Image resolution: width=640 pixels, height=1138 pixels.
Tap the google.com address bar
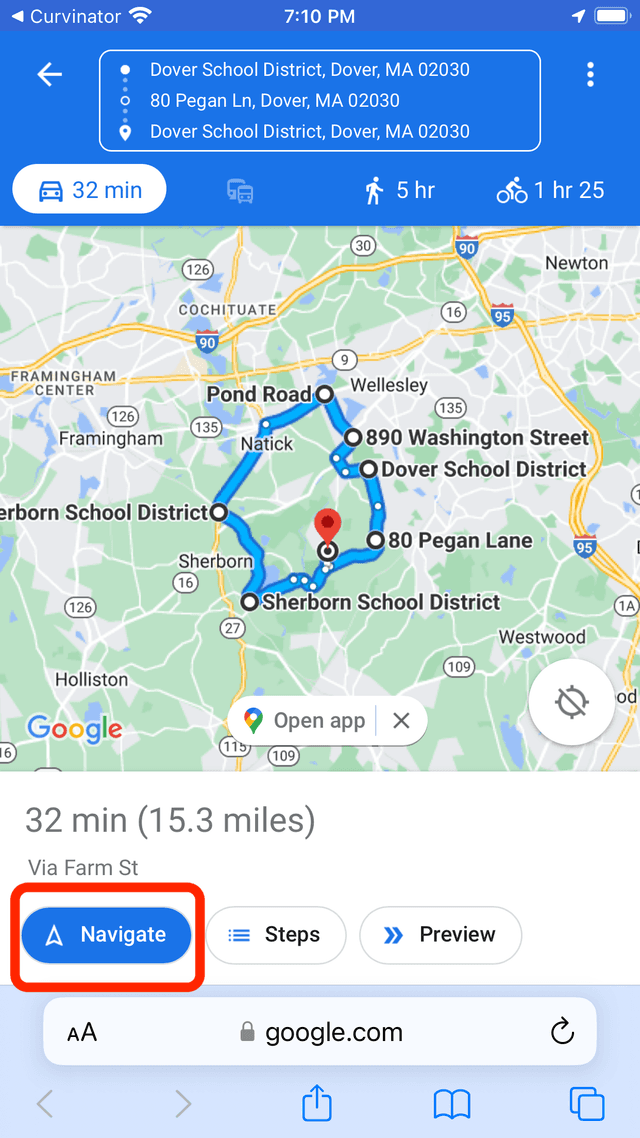320,1032
